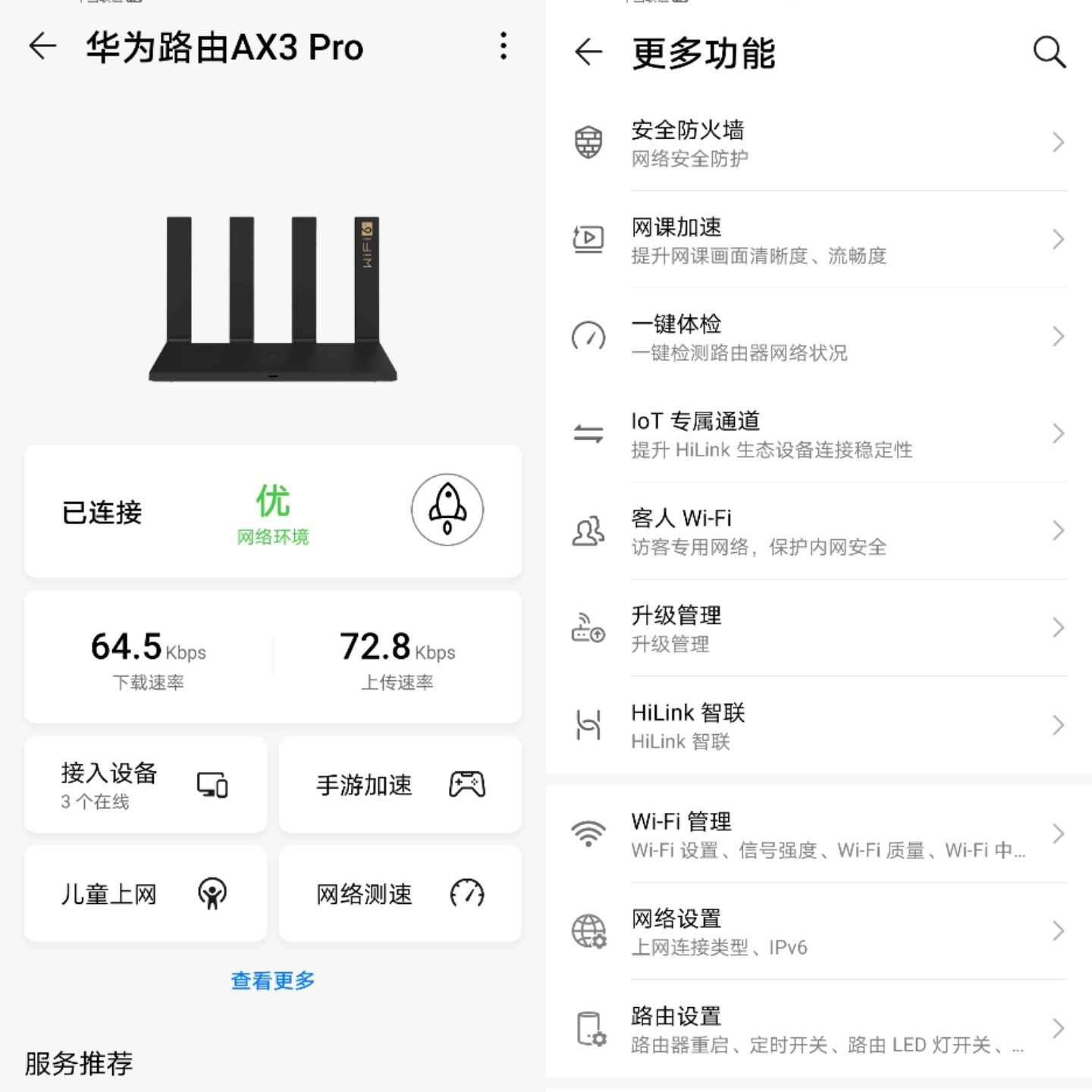Image resolution: width=1092 pixels, height=1092 pixels.
Task: Open the overflow menu on the router page
Action: click(x=503, y=47)
